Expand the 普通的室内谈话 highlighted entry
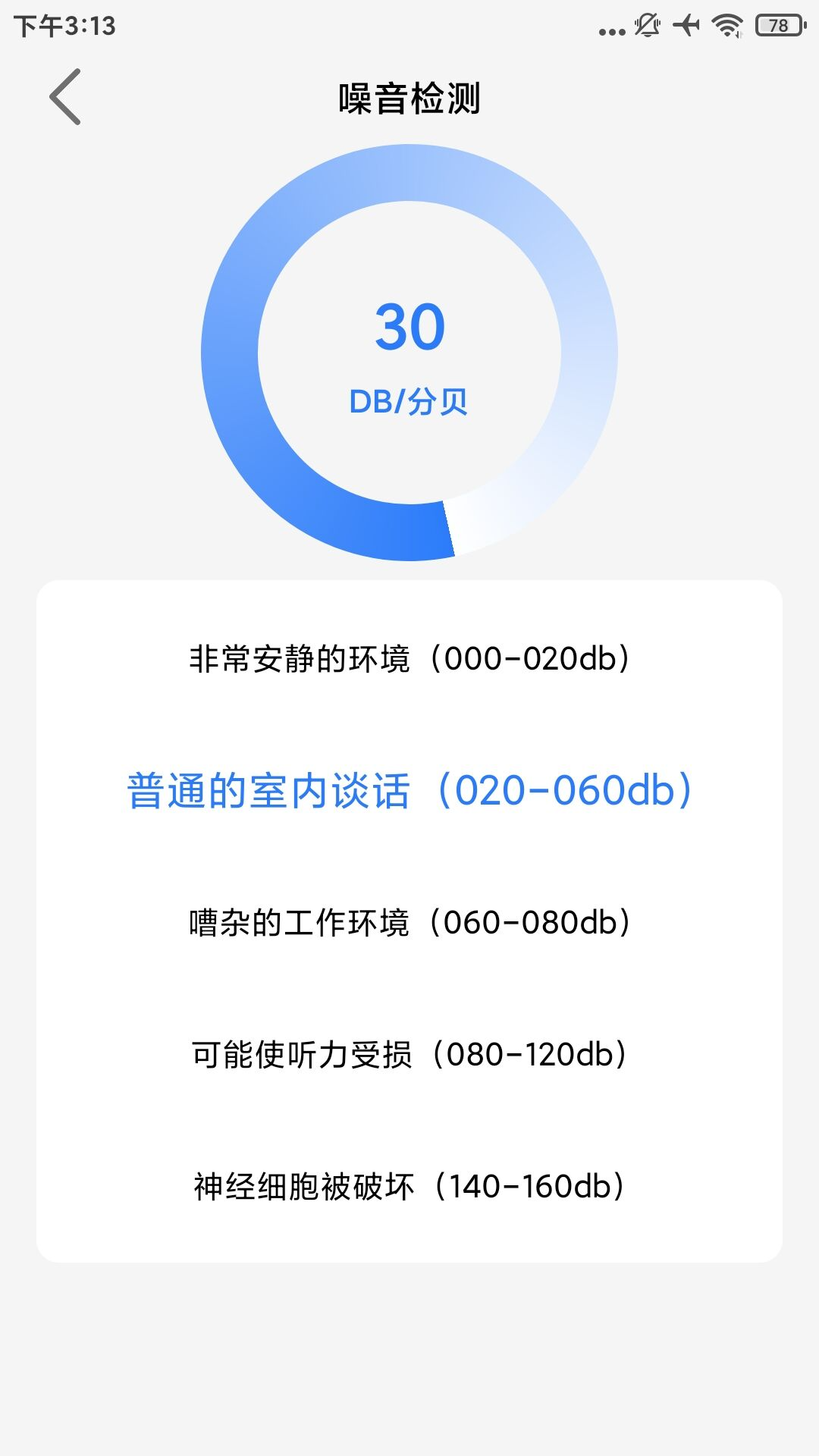This screenshot has height=1456, width=819. click(x=409, y=790)
